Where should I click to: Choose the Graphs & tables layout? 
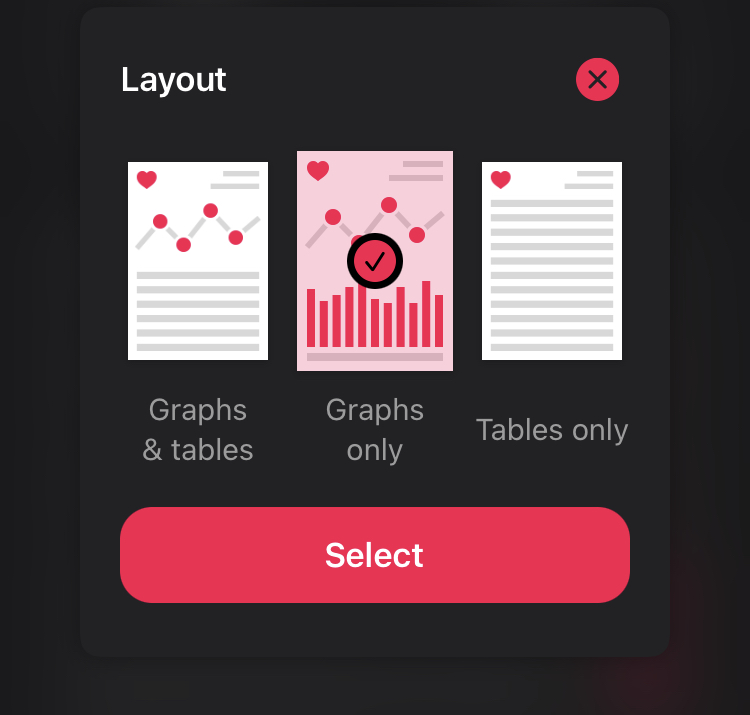[198, 260]
